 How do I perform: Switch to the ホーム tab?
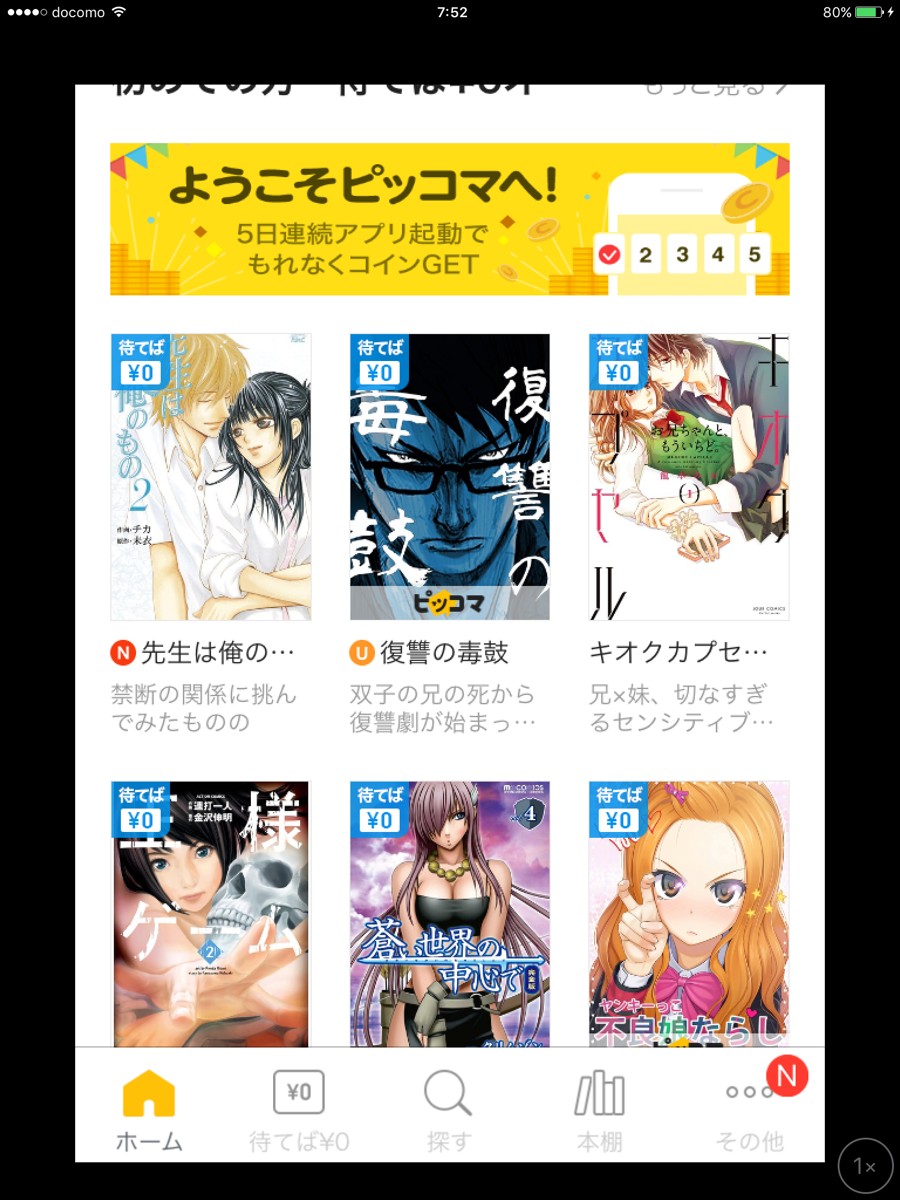click(149, 1109)
